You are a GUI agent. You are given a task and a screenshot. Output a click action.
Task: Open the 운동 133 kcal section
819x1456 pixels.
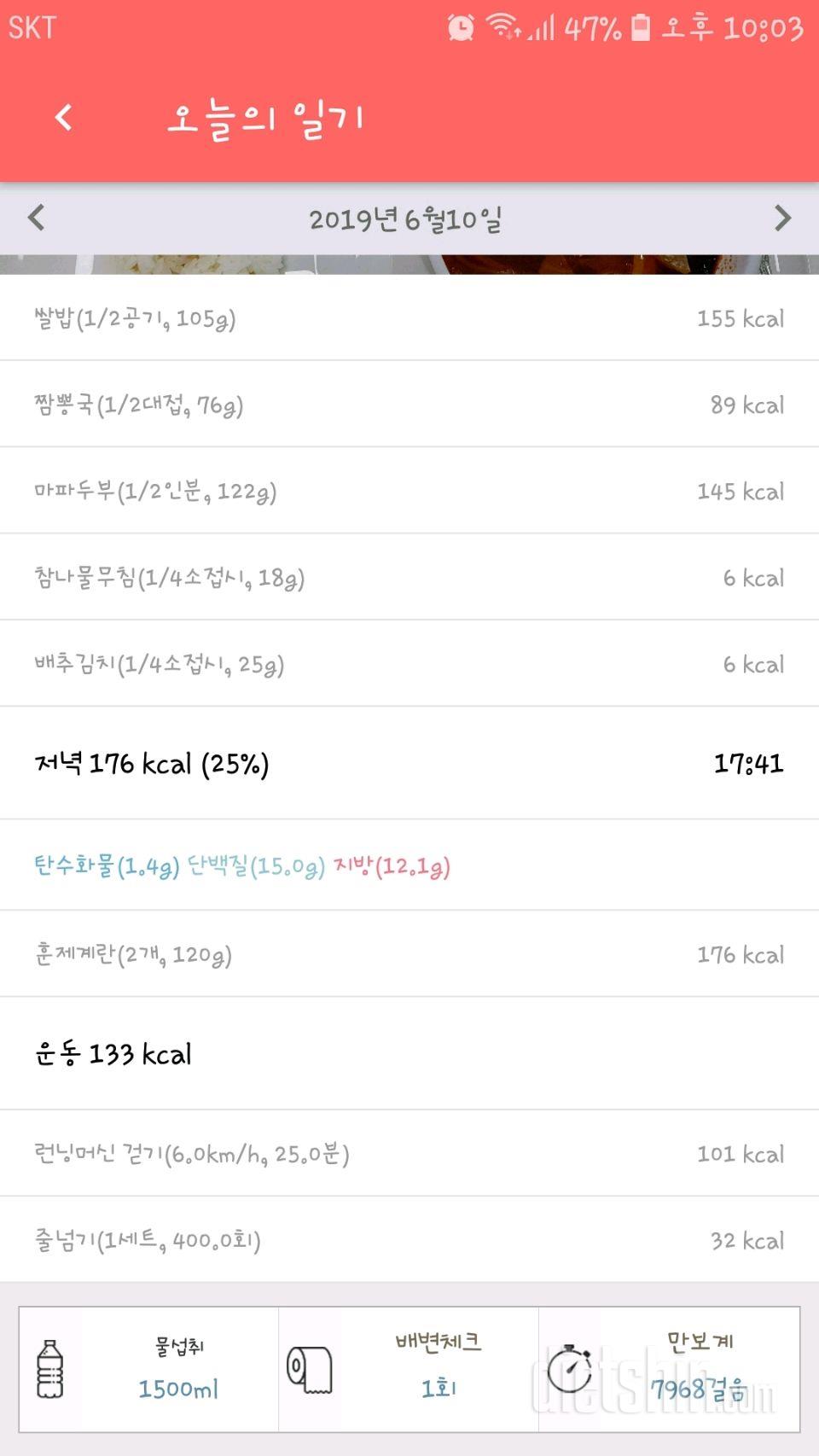409,1054
